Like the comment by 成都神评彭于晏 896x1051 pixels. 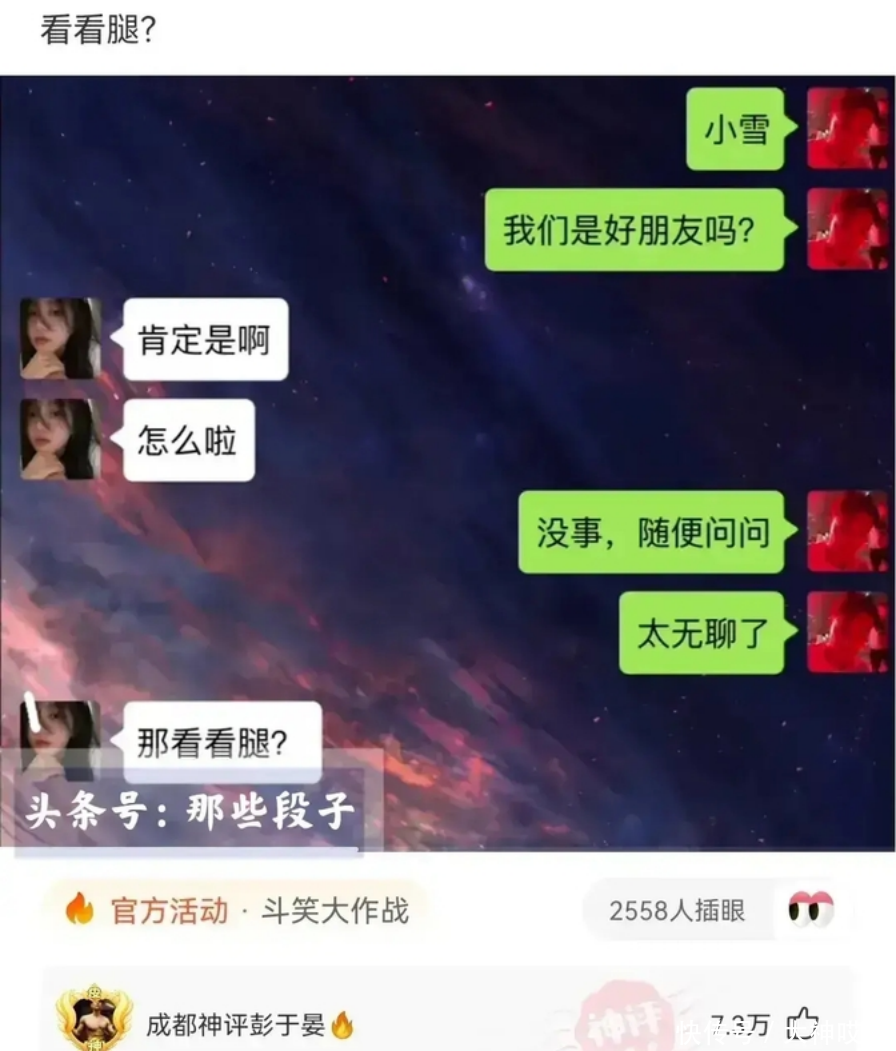(x=802, y=1024)
